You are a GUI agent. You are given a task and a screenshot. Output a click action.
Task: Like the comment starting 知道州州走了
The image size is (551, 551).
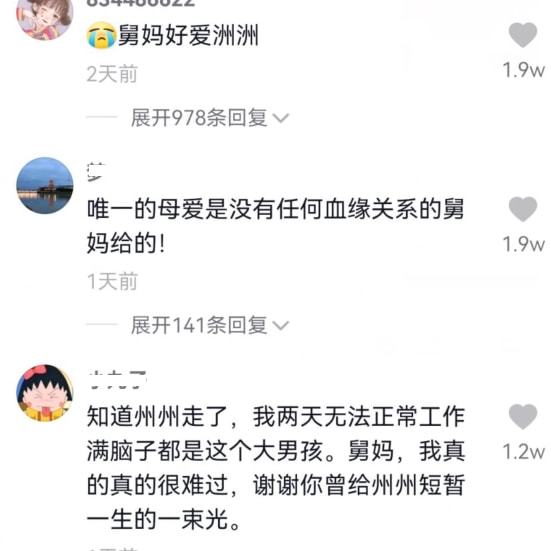coord(523,416)
